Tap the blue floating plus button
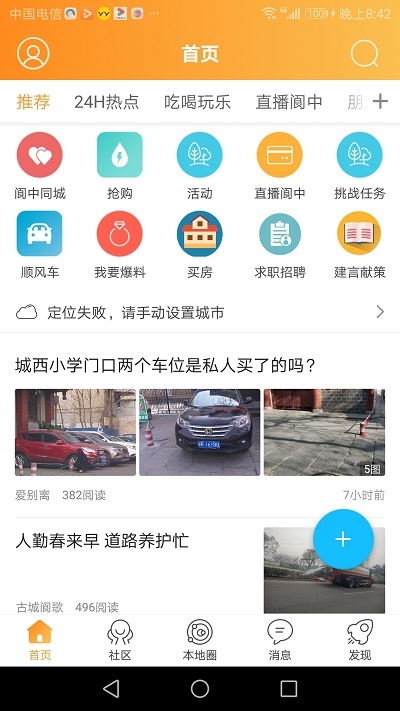The height and width of the screenshot is (711, 400). (x=343, y=539)
